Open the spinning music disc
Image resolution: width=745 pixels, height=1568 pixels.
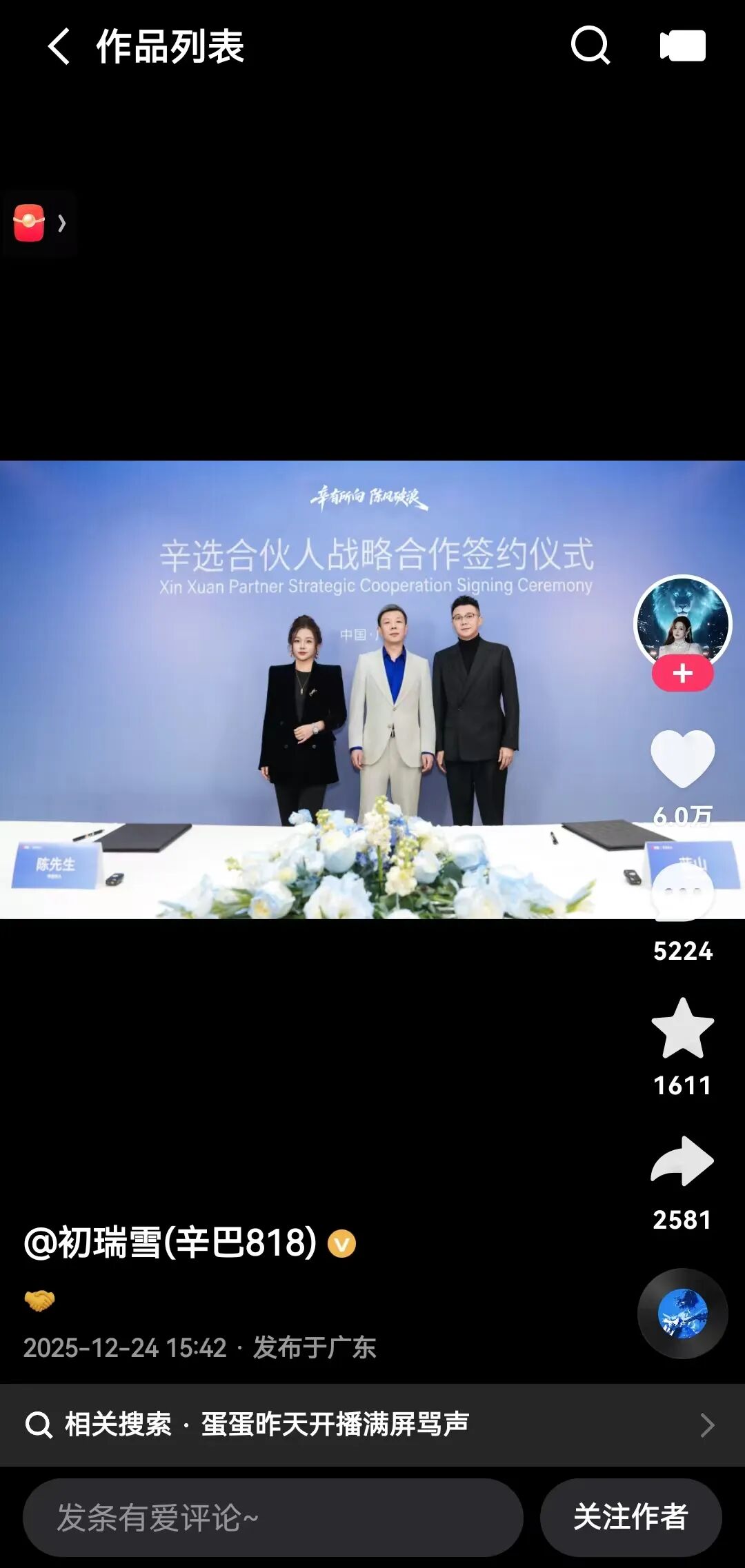pyautogui.click(x=682, y=1314)
